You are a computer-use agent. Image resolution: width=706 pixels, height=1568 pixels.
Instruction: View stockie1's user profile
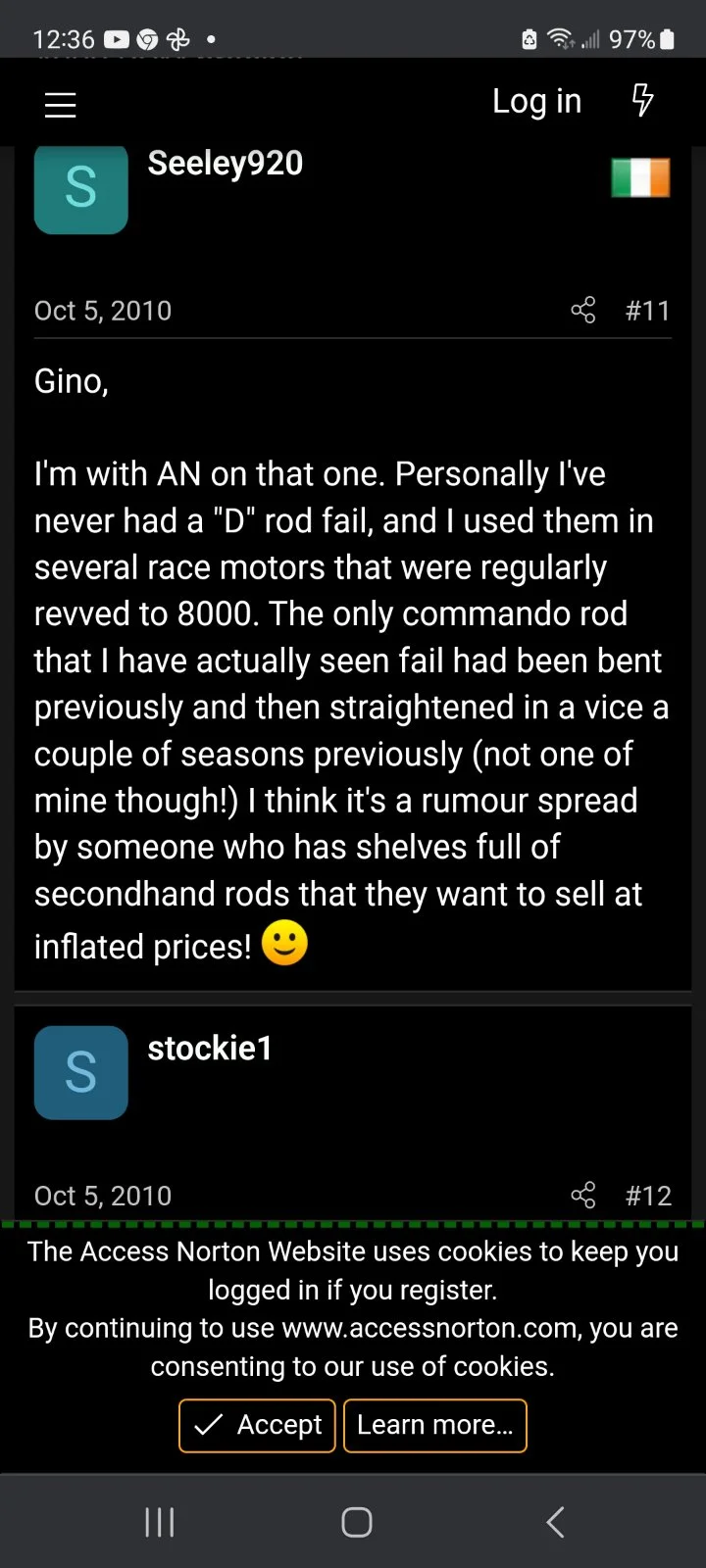pyautogui.click(x=210, y=1049)
